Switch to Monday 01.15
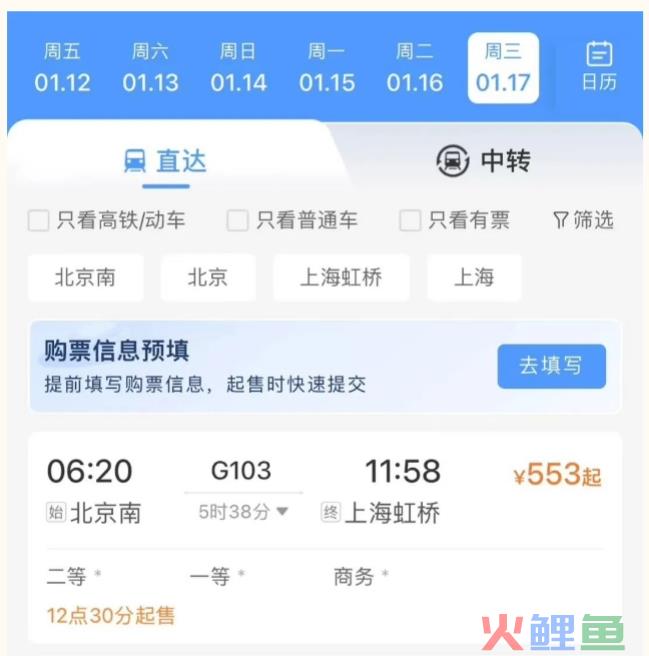649x656 pixels. (x=327, y=68)
